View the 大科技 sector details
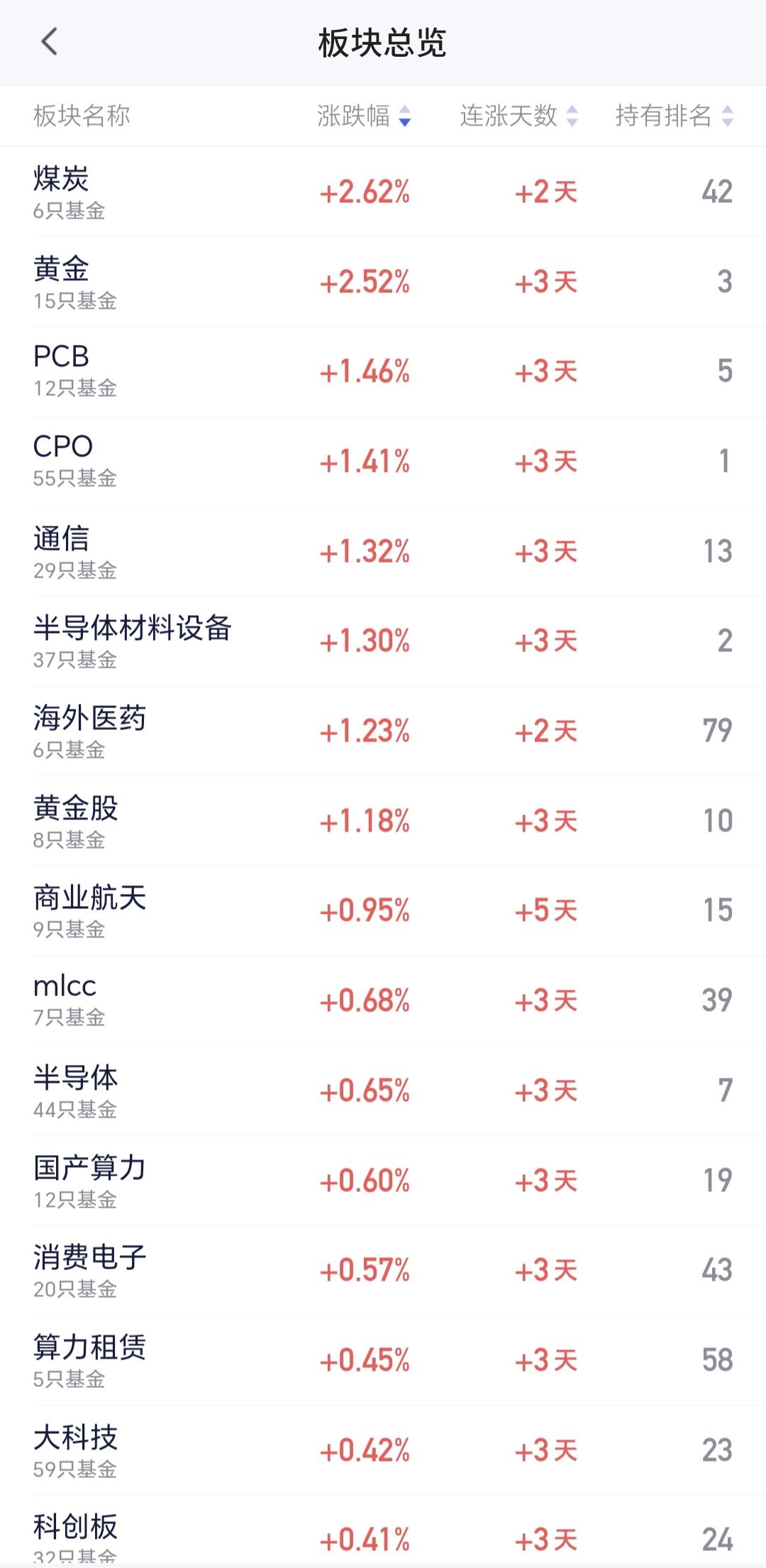The image size is (766, 1568). [x=383, y=1450]
